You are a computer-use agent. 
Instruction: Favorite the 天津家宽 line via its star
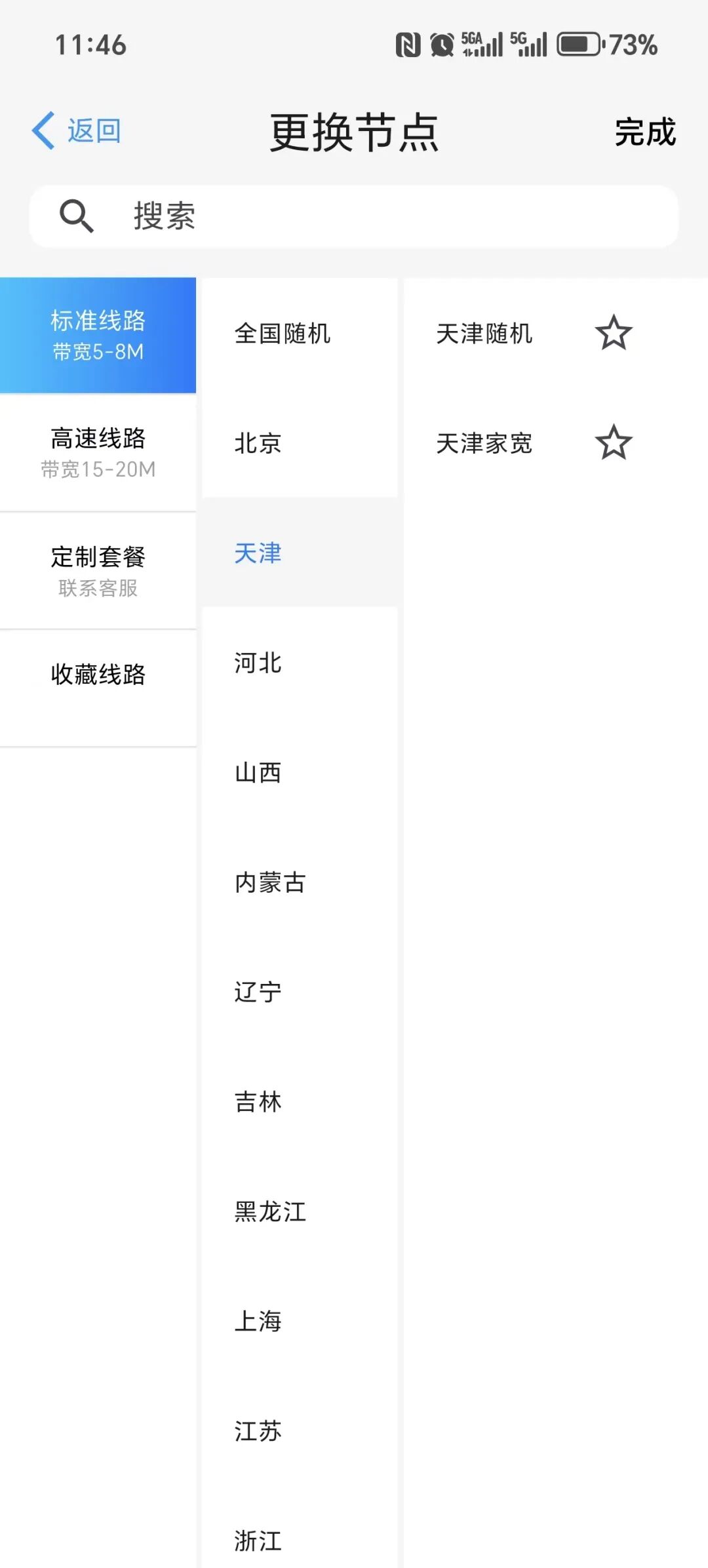tap(614, 444)
